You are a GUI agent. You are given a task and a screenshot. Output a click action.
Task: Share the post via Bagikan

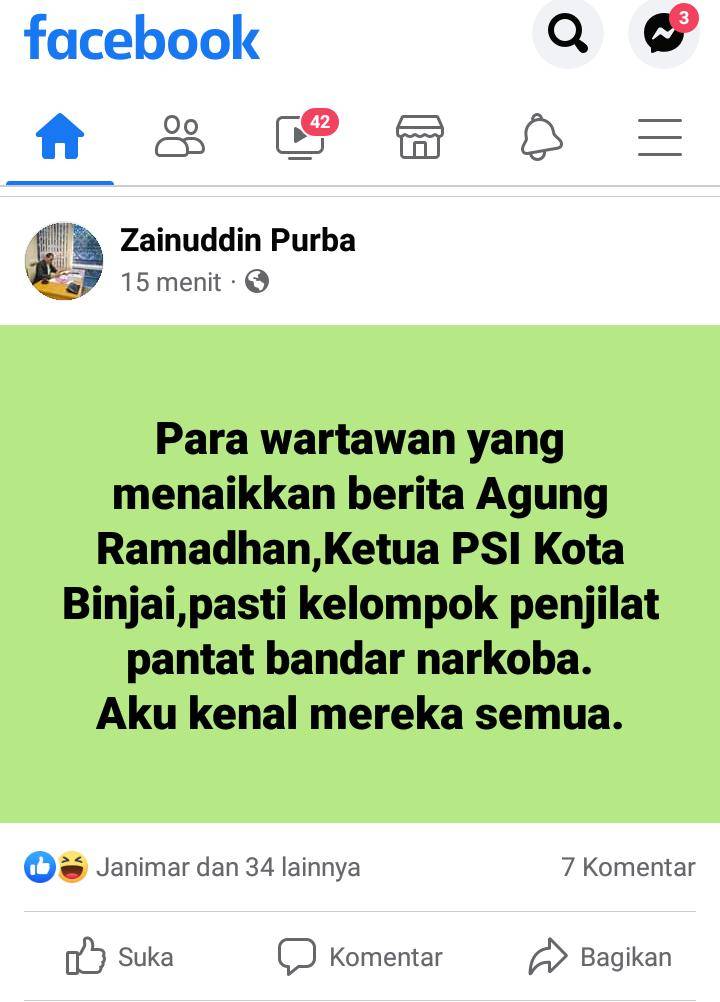tap(600, 956)
